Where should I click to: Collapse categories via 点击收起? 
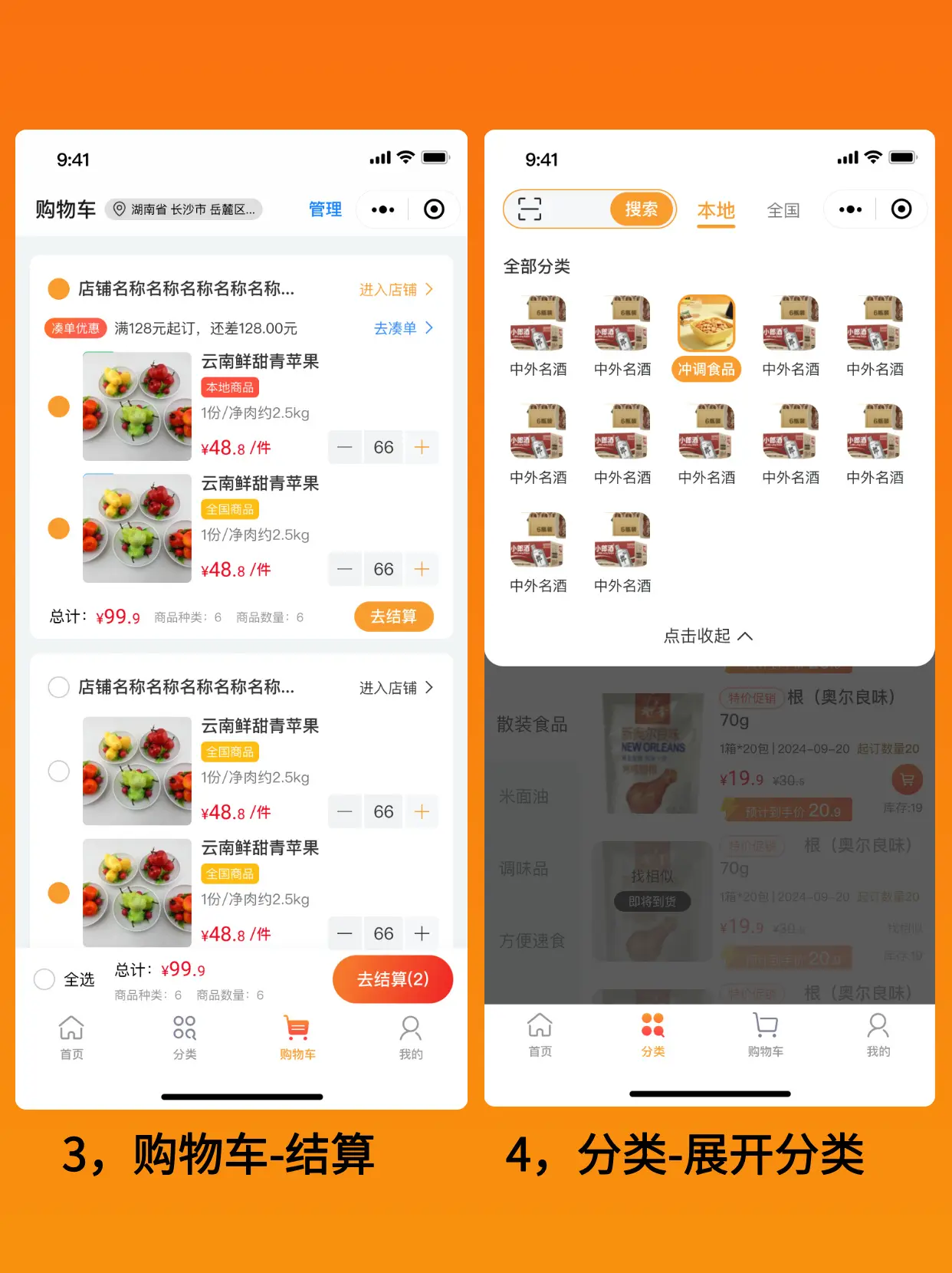point(707,636)
